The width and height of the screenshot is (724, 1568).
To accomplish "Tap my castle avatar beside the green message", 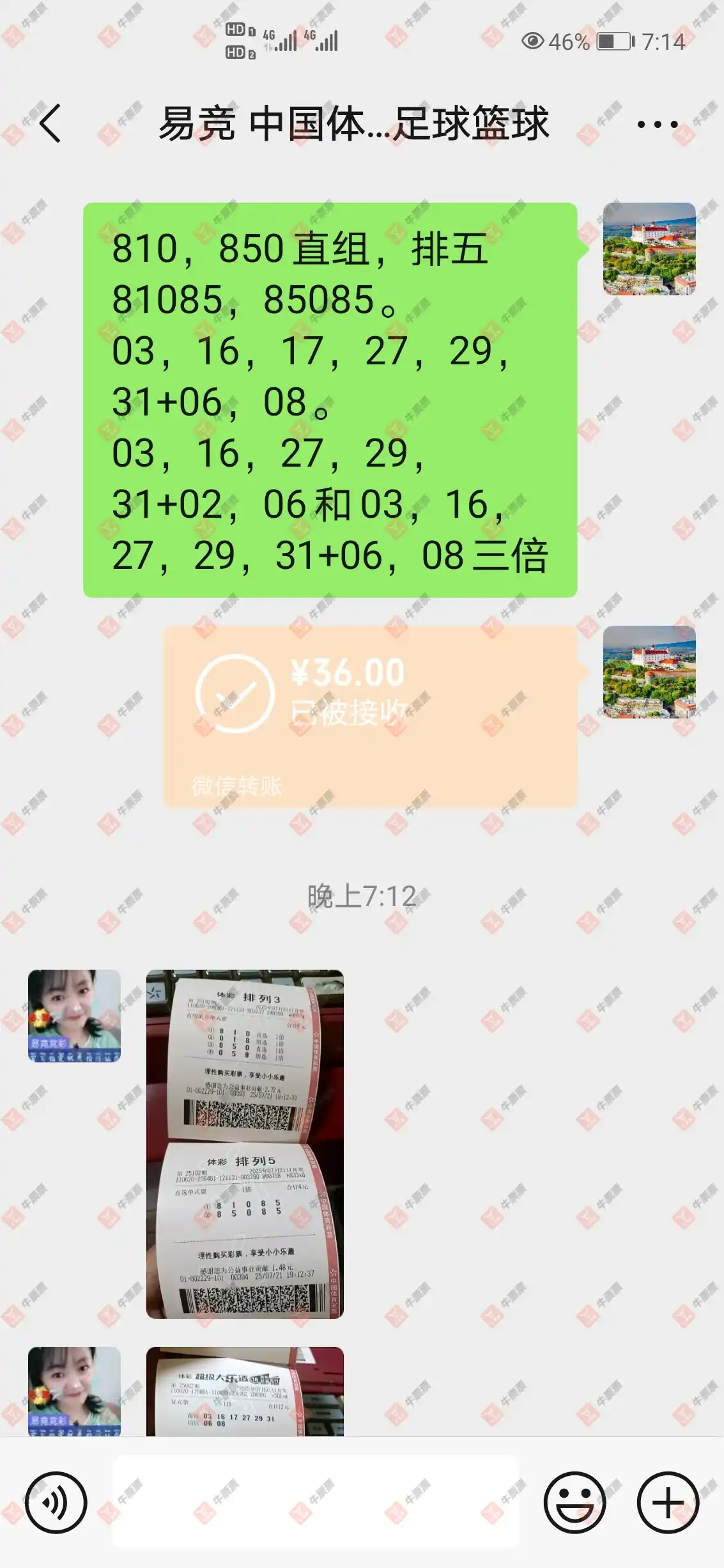I will click(x=649, y=249).
